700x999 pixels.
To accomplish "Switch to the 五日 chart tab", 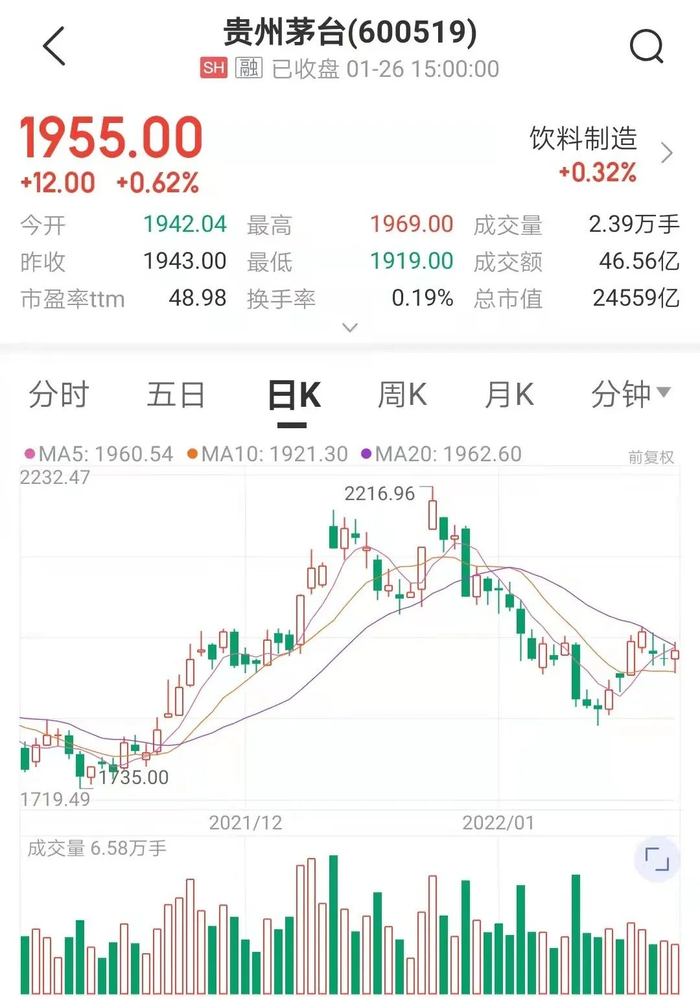I will pos(176,395).
